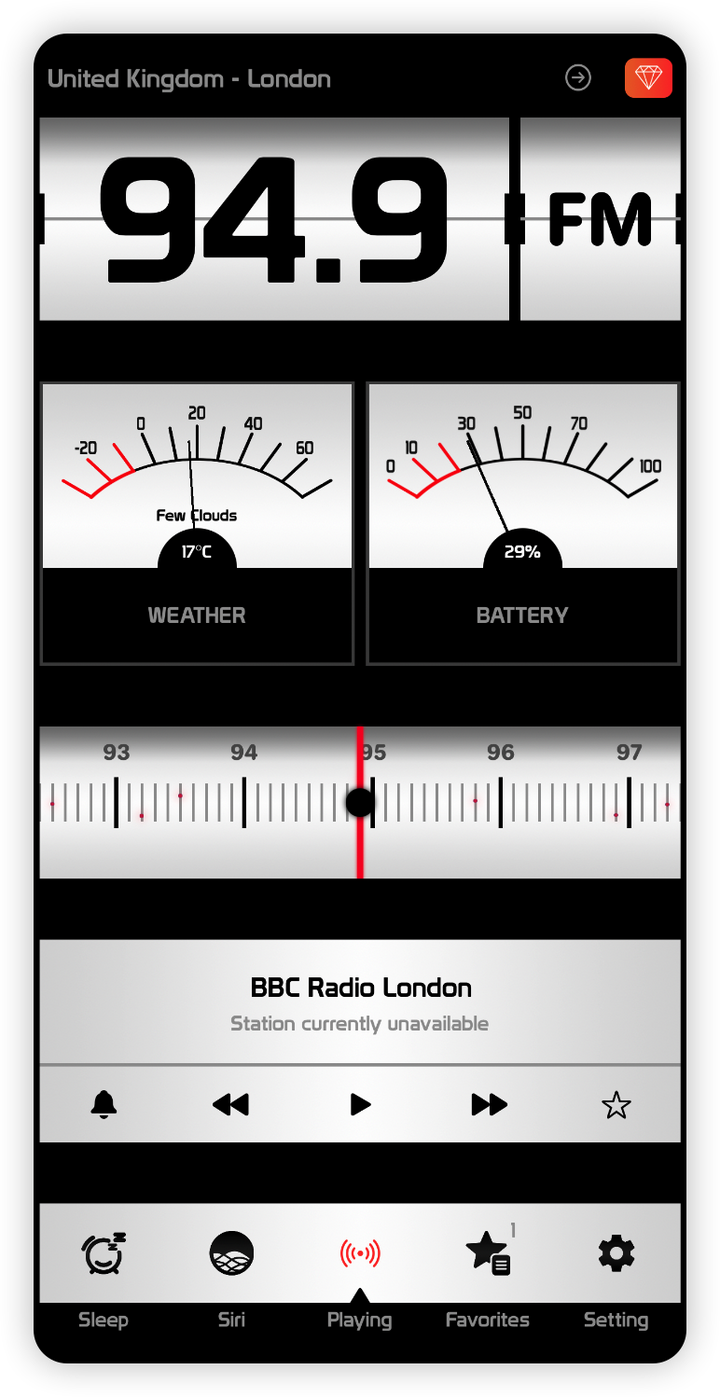Open the Setting tab
This screenshot has width=720, height=1397.
click(616, 1265)
